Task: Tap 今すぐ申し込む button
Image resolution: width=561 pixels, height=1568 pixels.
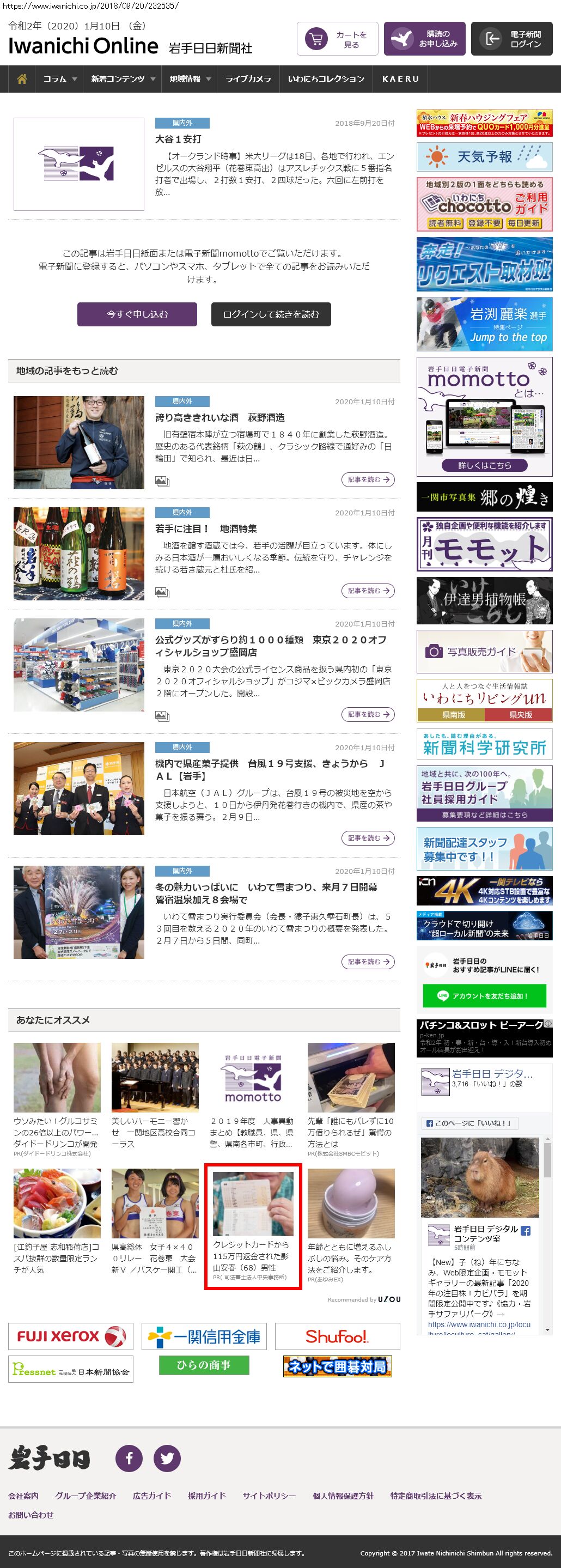Action: (137, 314)
